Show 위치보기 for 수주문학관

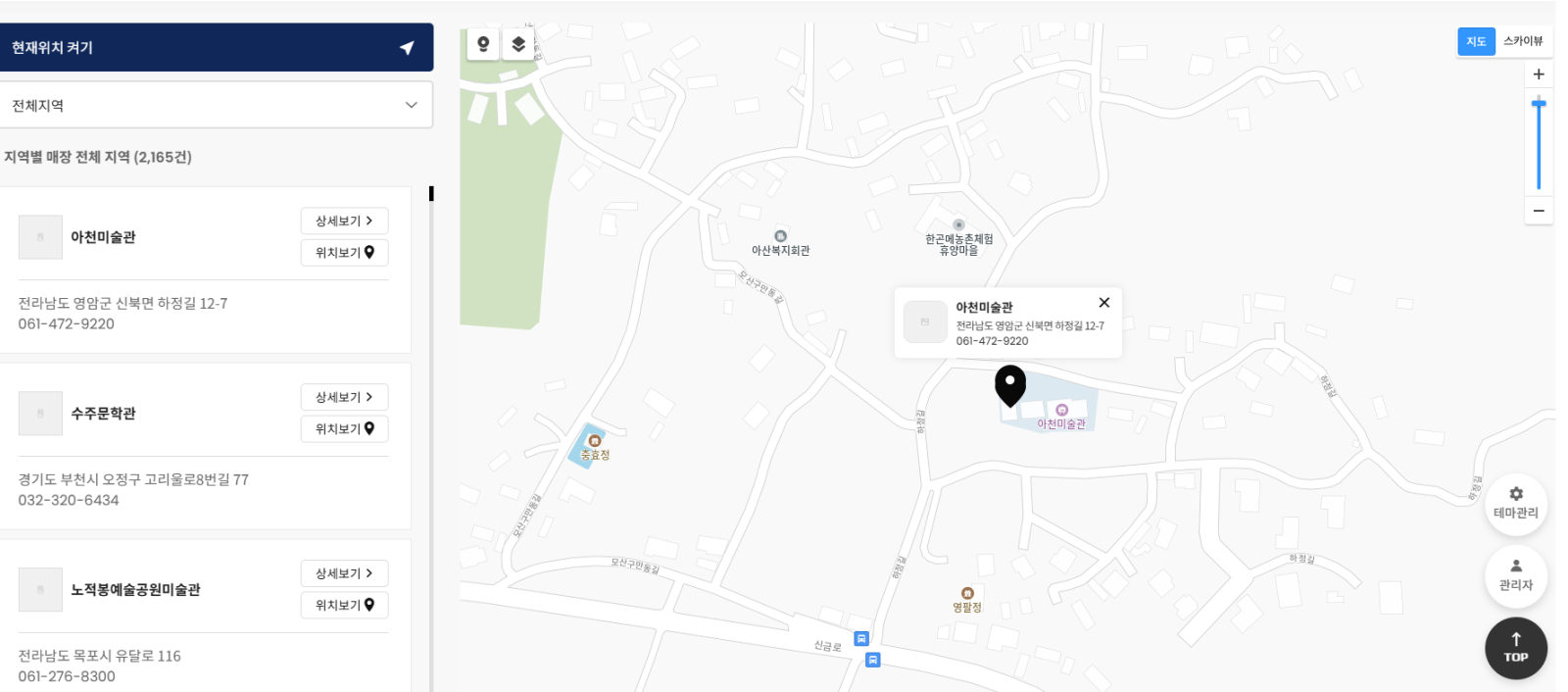pos(344,429)
